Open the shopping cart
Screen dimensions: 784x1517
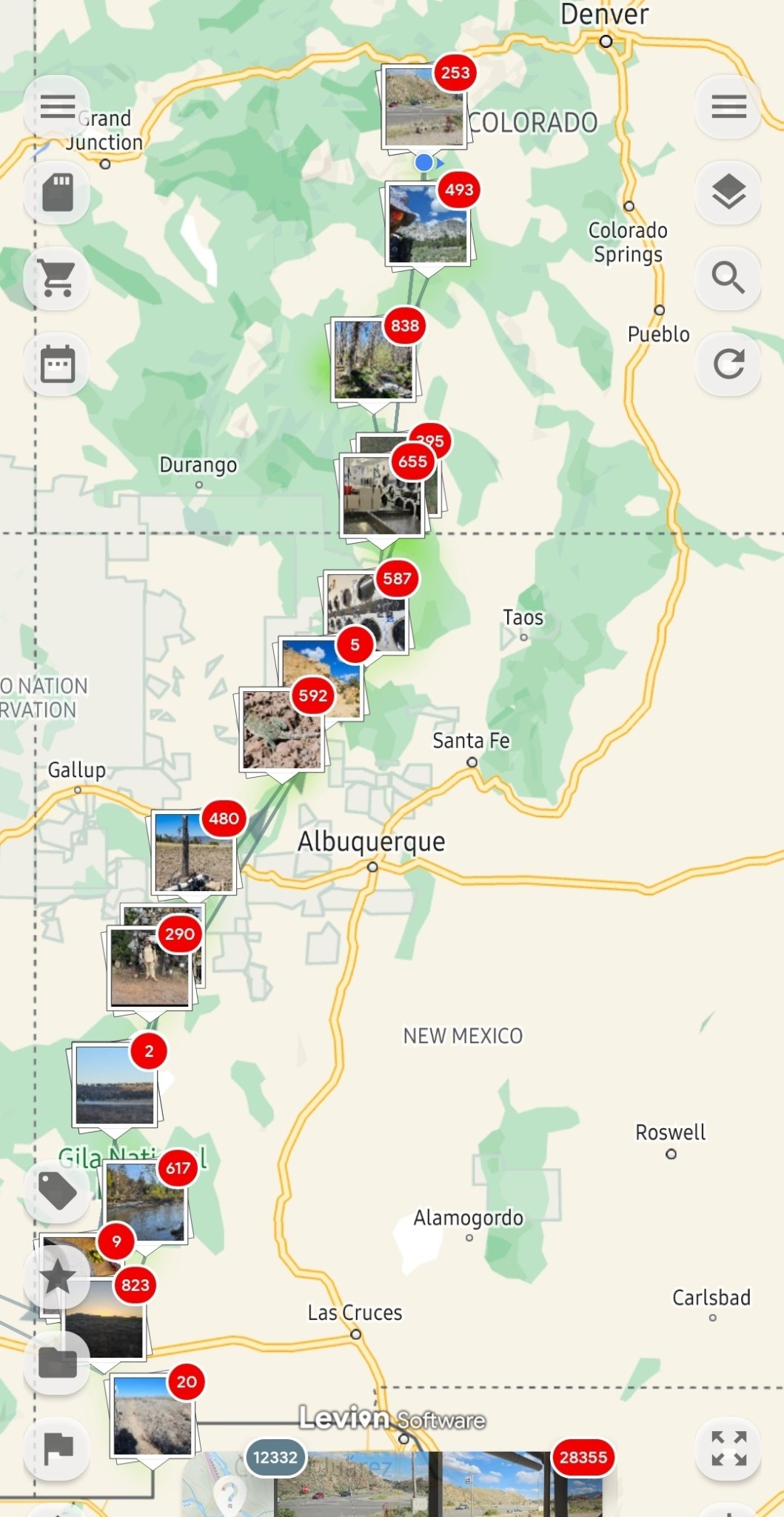point(58,278)
